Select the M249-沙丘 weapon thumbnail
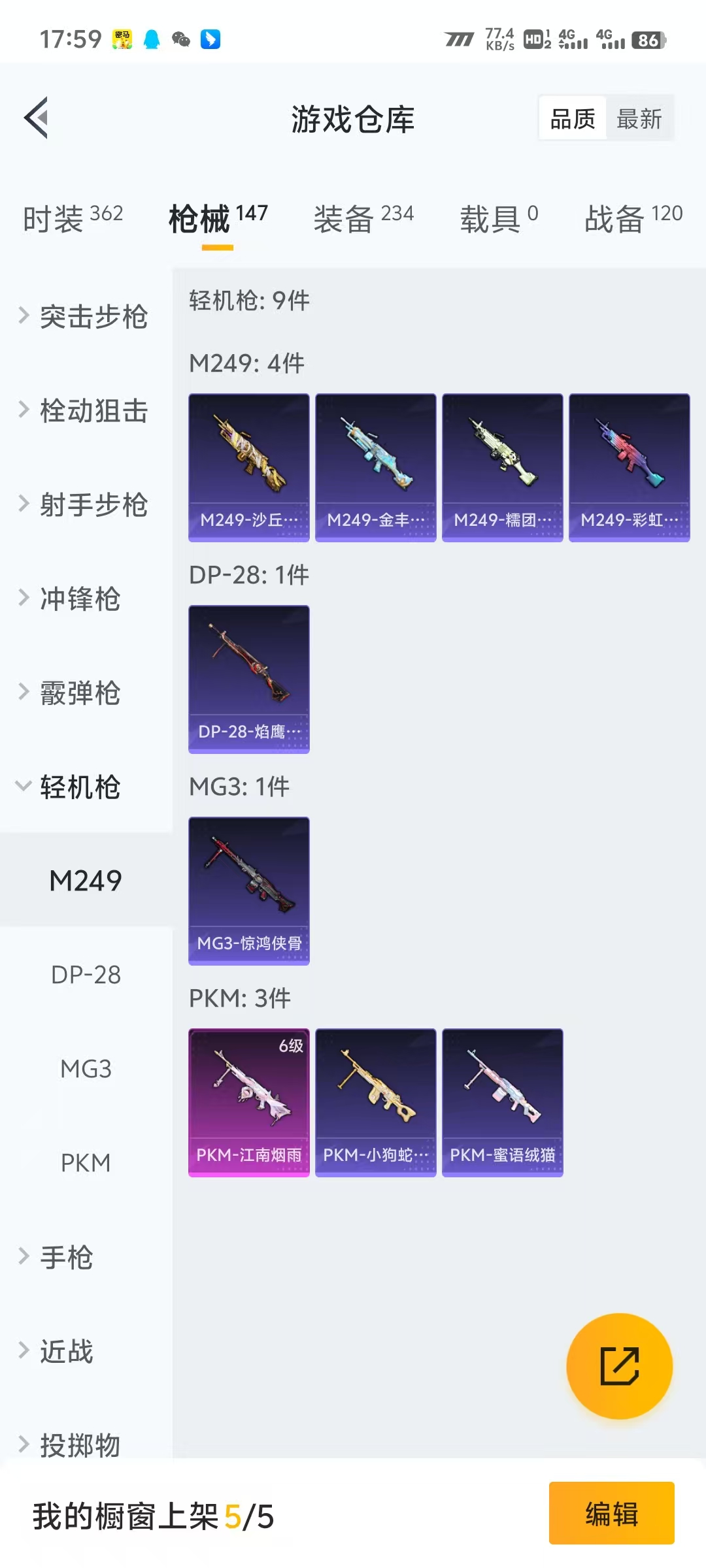The height and width of the screenshot is (1568, 706). pos(249,466)
